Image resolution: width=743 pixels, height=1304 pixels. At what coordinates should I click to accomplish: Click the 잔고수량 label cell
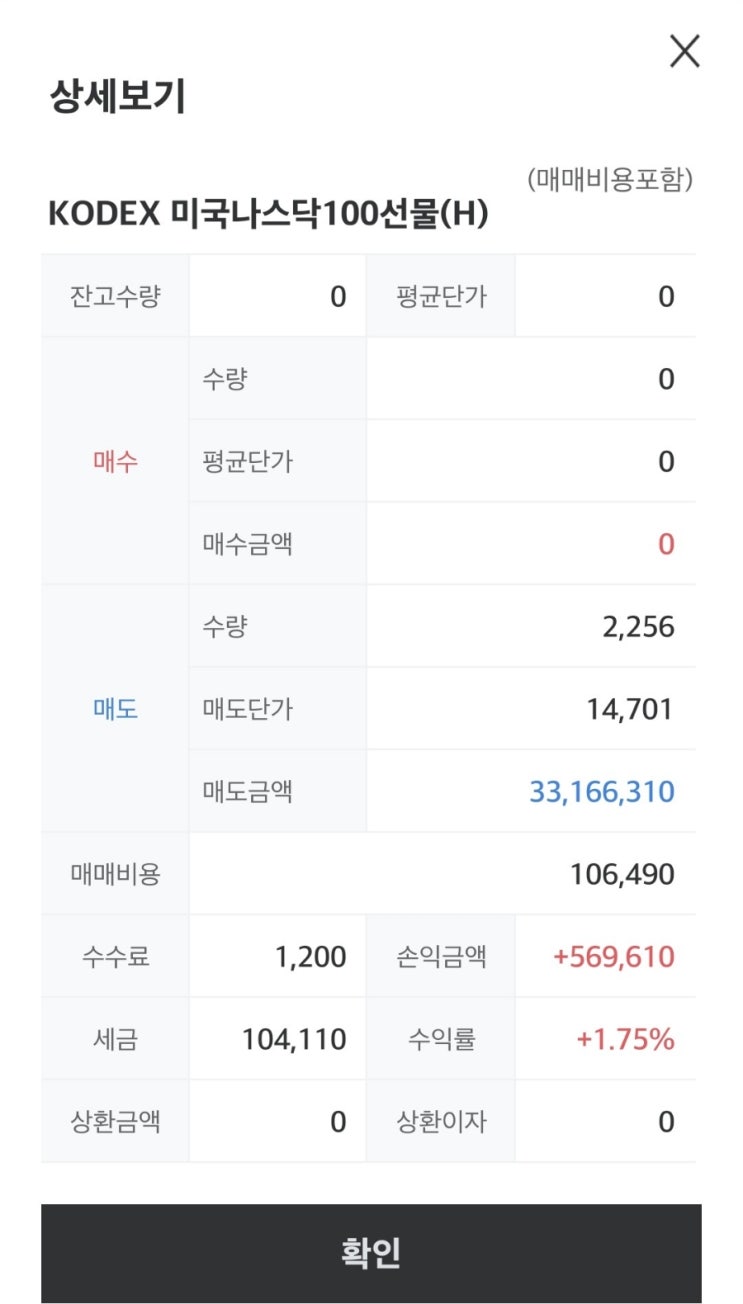click(x=115, y=295)
